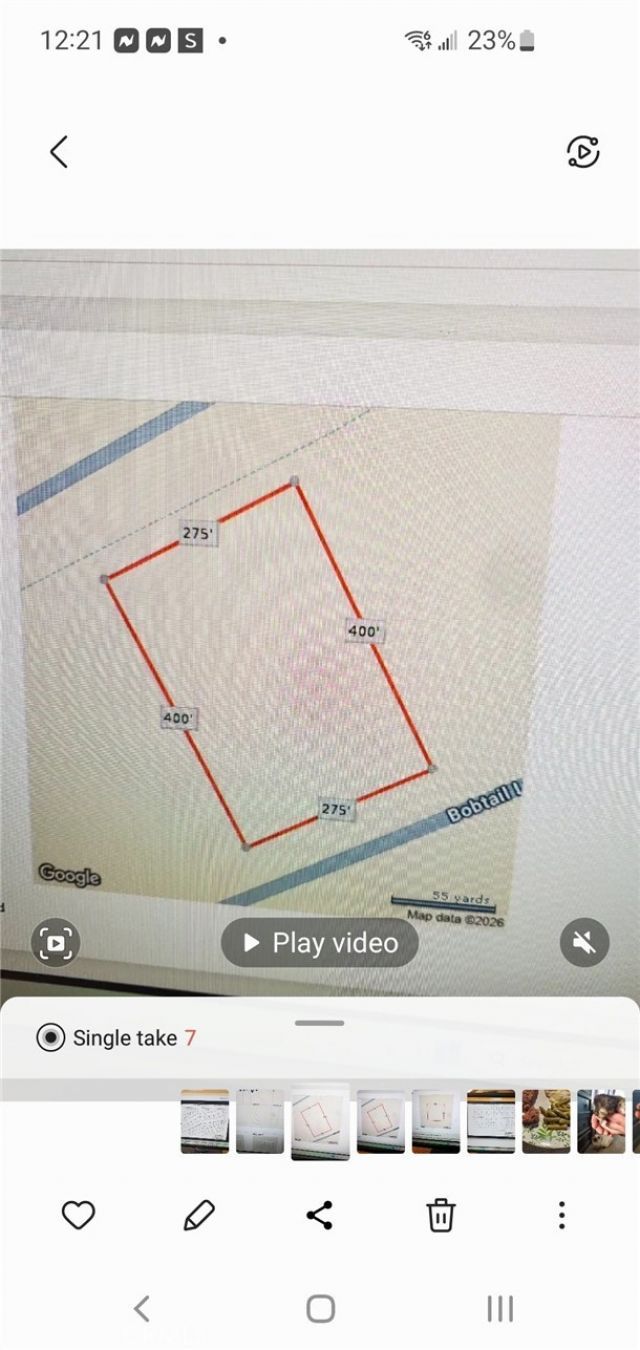Open the more options menu
This screenshot has height=1350, width=640.
(561, 1215)
